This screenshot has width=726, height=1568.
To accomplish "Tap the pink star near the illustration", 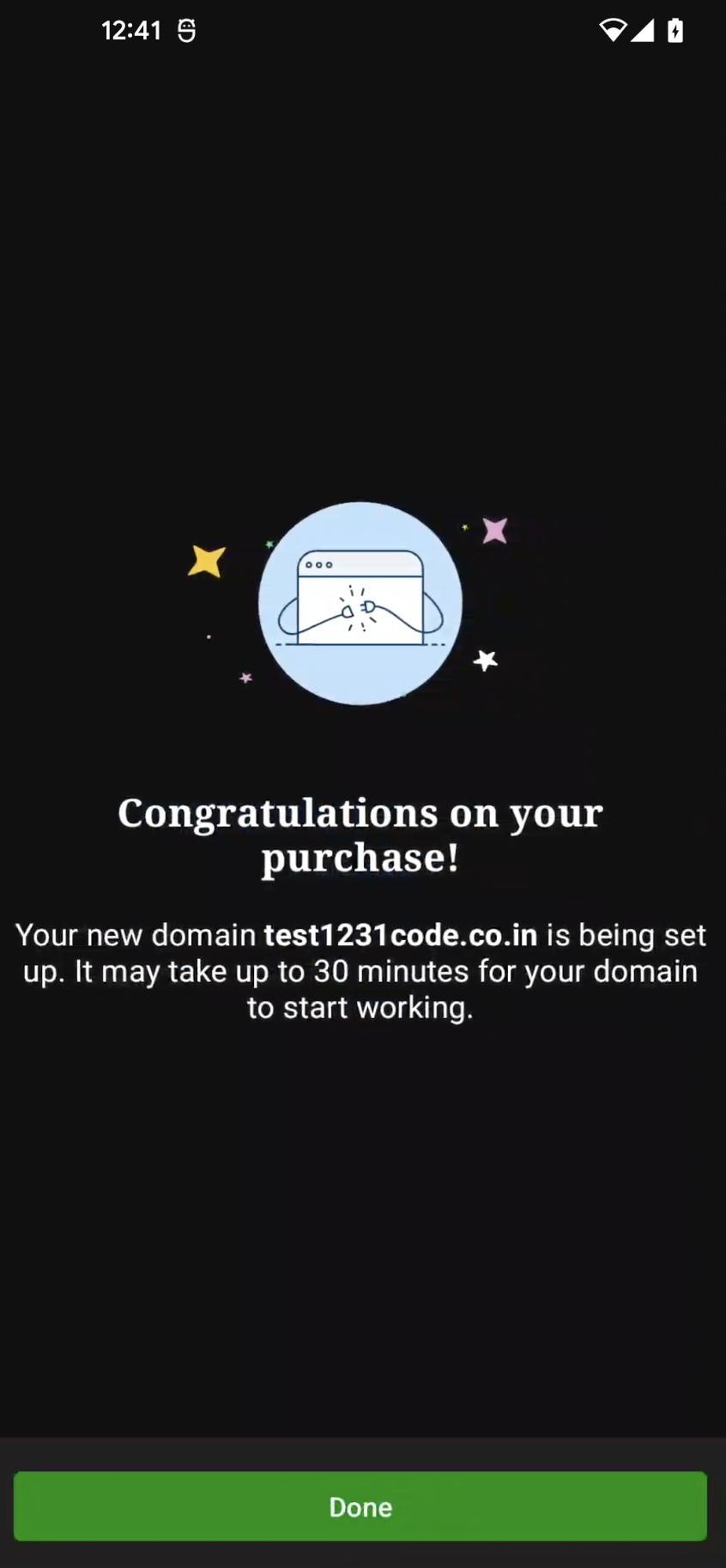I will coord(494,531).
